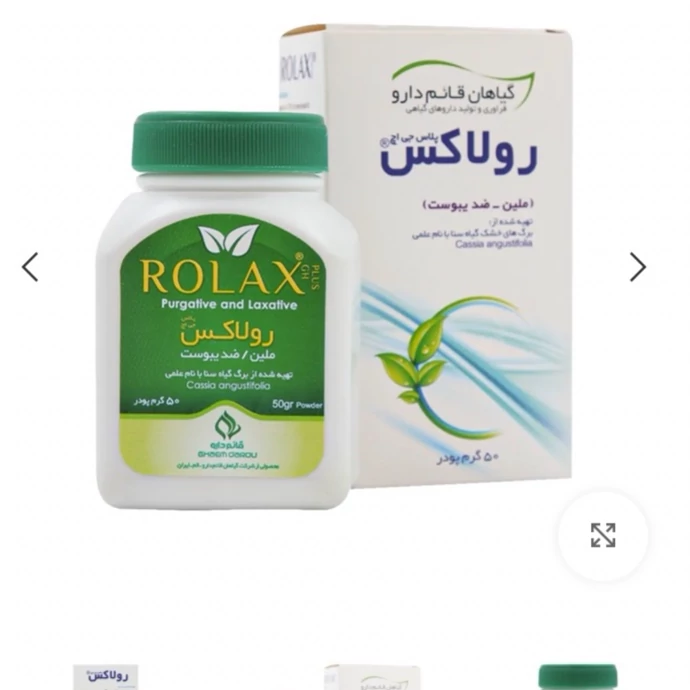Expand the product image to fullscreen

tap(602, 535)
